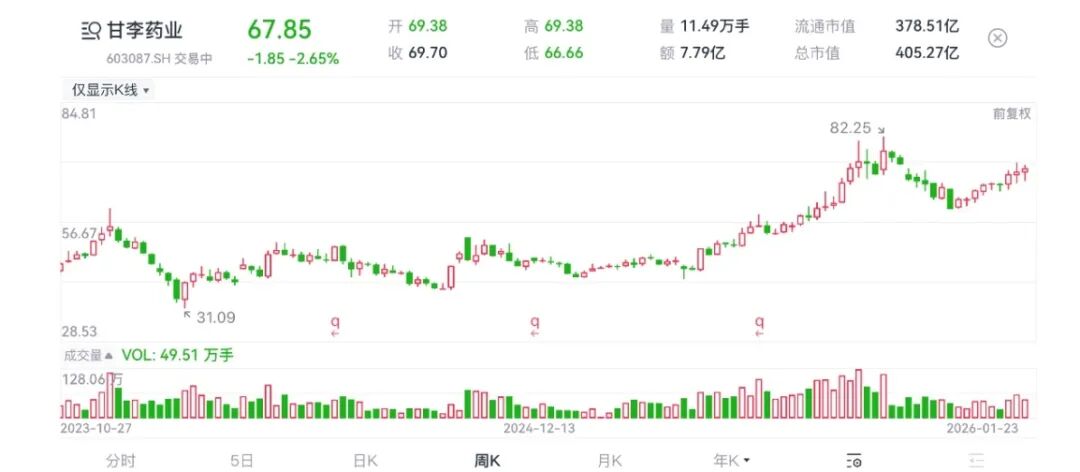Image resolution: width=1080 pixels, height=472 pixels.
Task: Expand the 成交量 indicator selector
Action: tap(89, 355)
